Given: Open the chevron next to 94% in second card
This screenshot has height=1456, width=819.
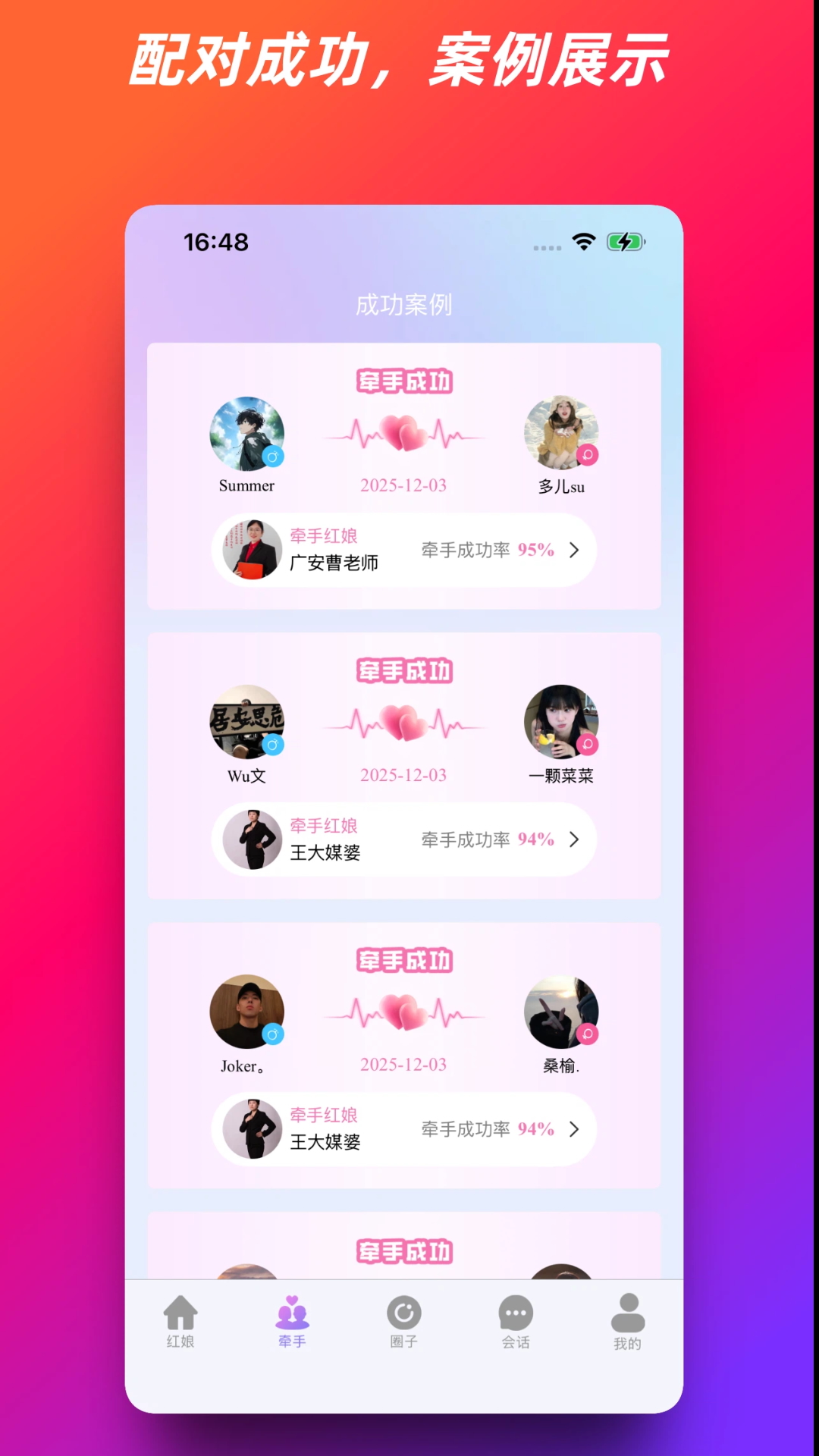Looking at the screenshot, I should (574, 840).
